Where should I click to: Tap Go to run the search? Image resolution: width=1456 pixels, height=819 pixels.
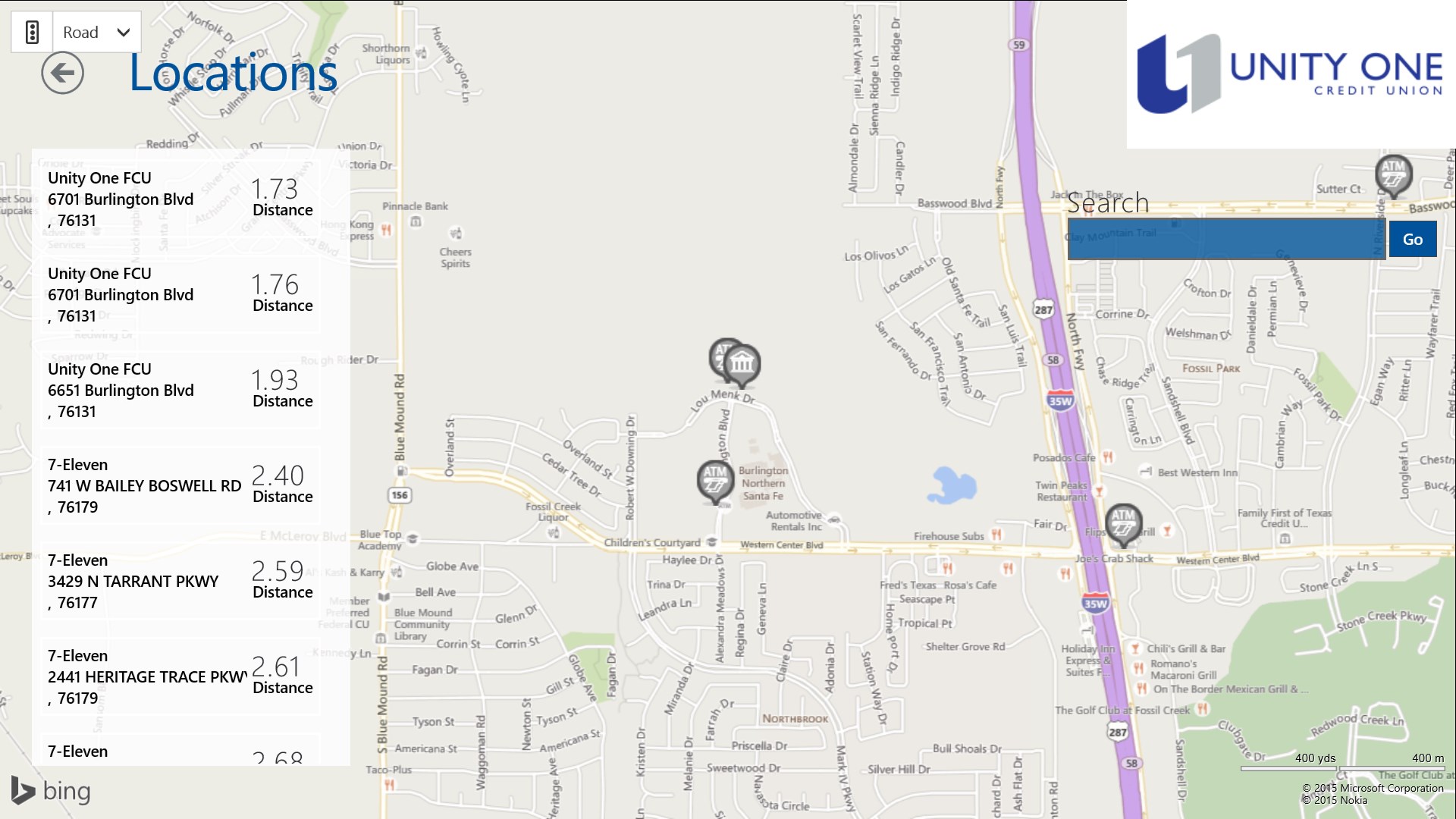(x=1412, y=240)
